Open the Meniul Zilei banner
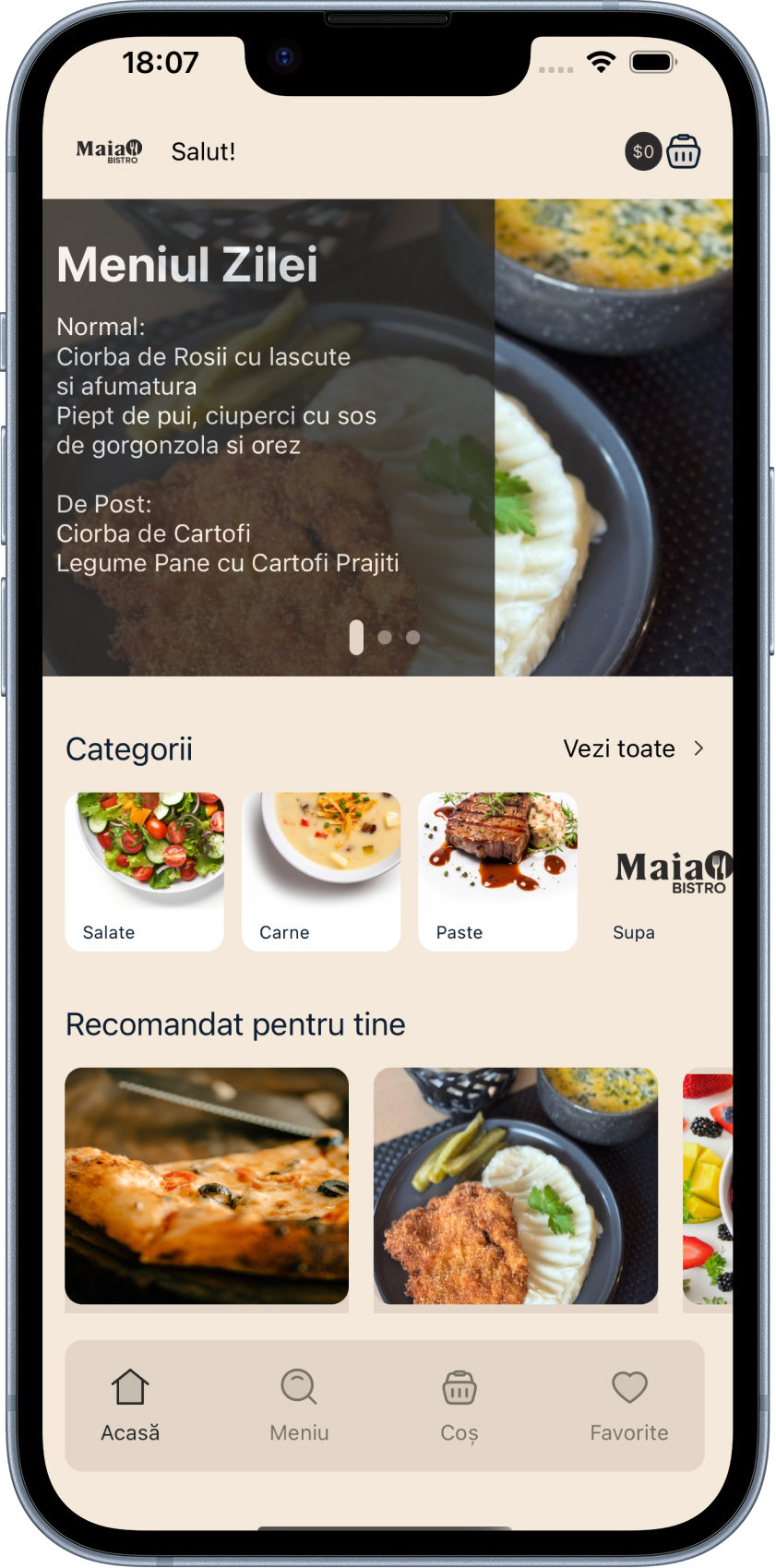The height and width of the screenshot is (1568, 776). coord(388,434)
